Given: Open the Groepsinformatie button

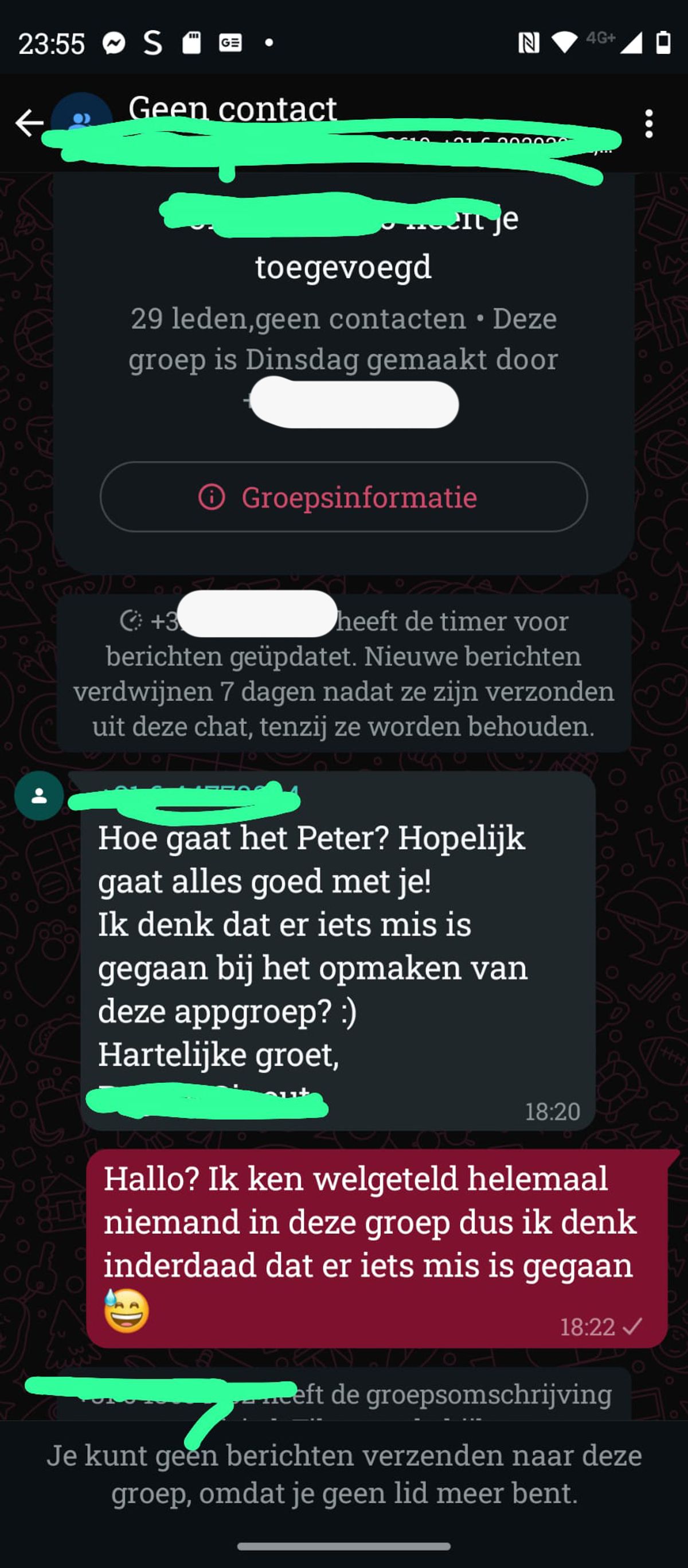Looking at the screenshot, I should [x=343, y=497].
